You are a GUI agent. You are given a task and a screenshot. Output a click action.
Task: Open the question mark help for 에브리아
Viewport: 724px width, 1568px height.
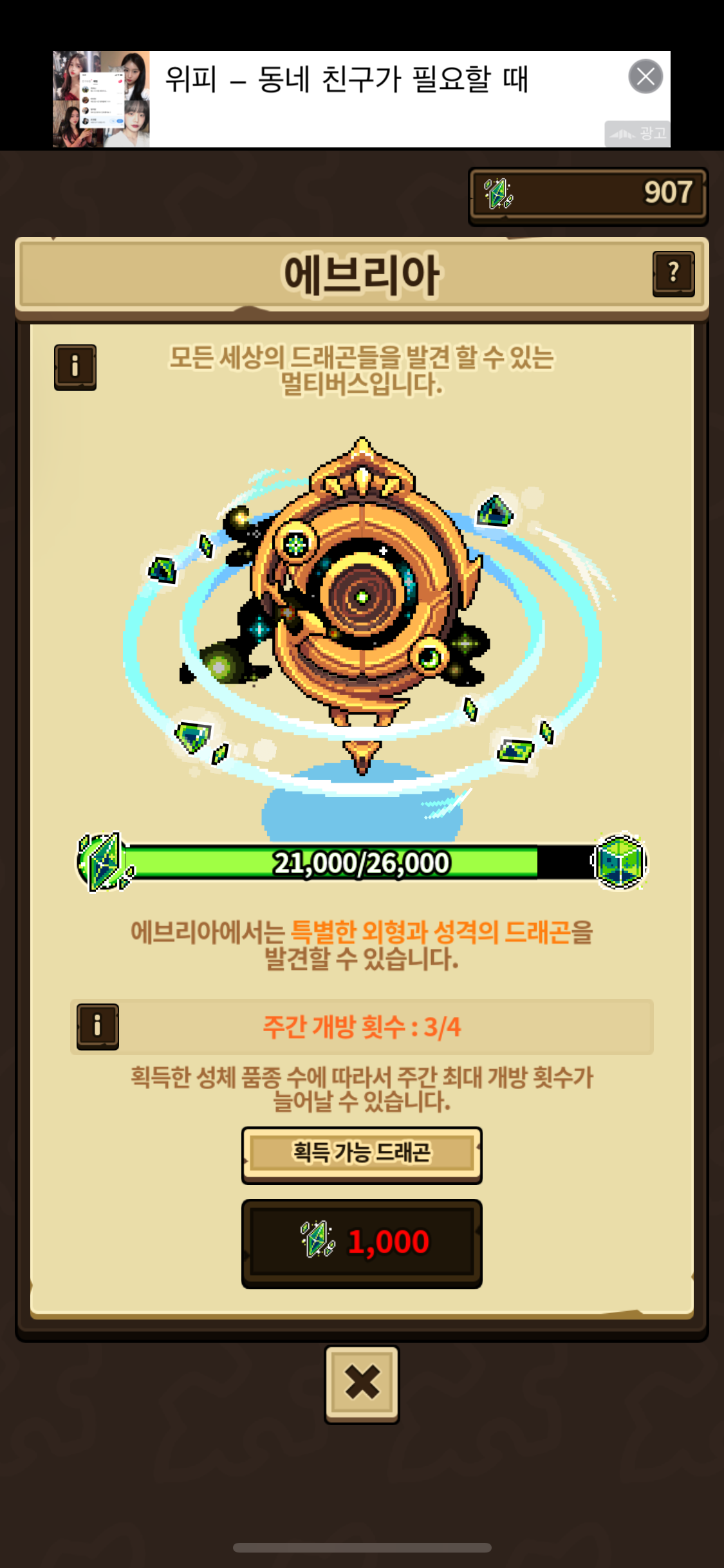point(673,274)
